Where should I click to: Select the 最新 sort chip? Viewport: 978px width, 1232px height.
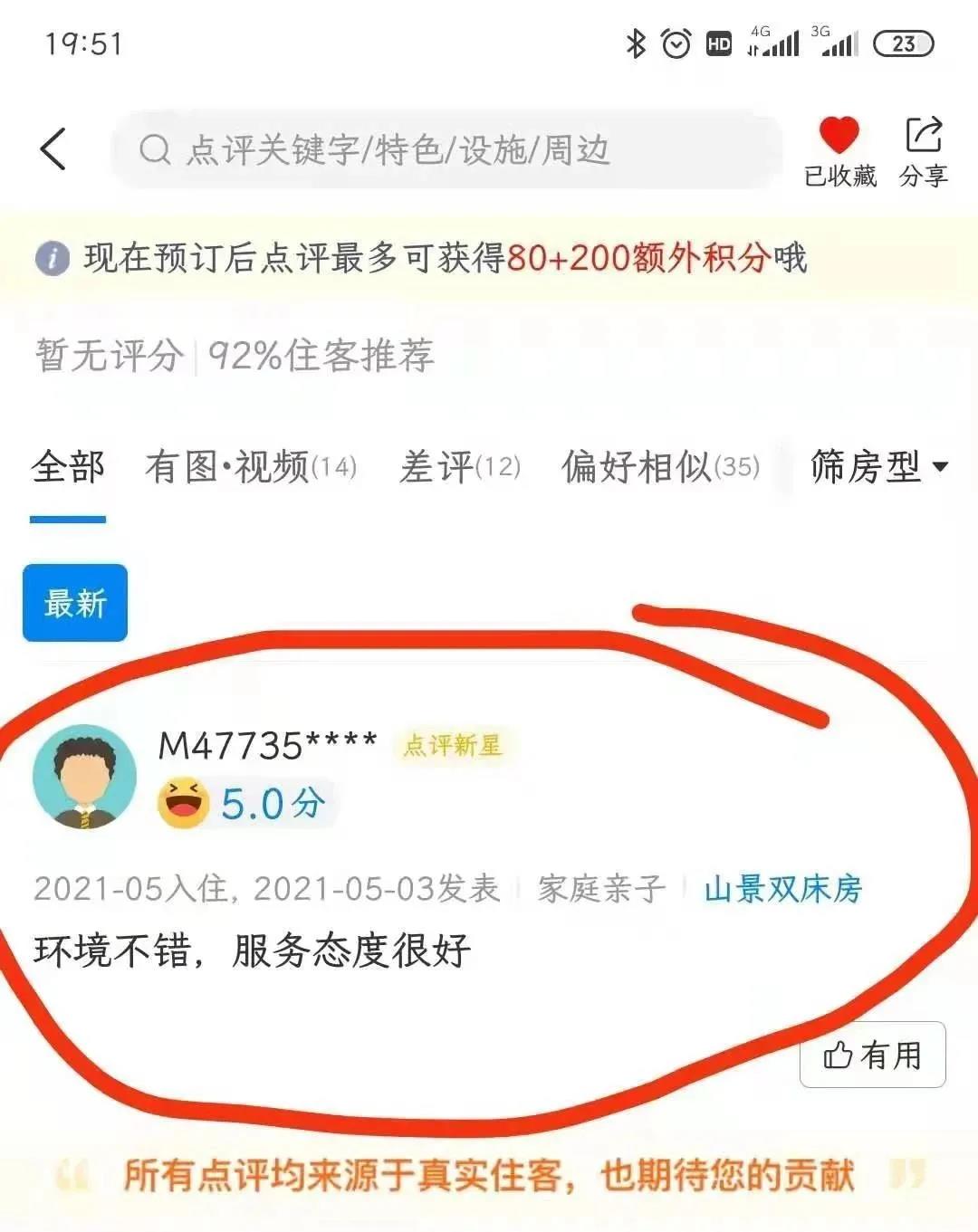coord(75,603)
